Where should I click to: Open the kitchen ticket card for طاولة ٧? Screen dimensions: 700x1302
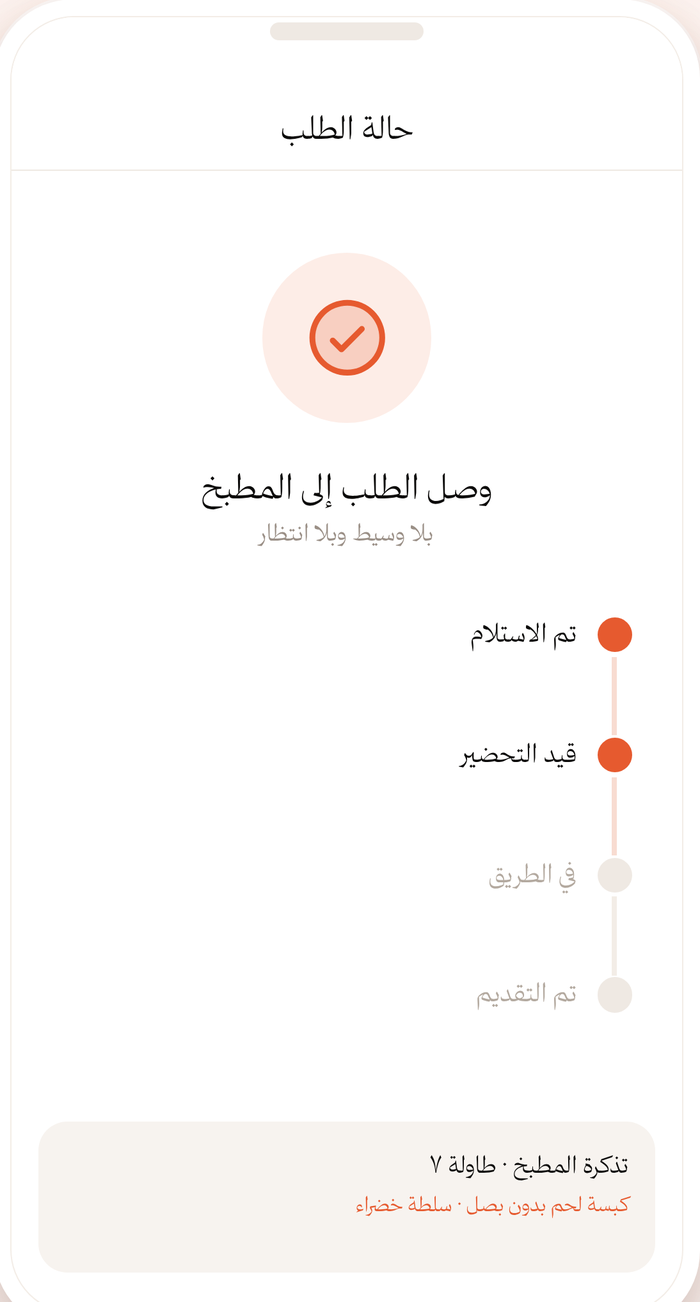click(346, 1196)
